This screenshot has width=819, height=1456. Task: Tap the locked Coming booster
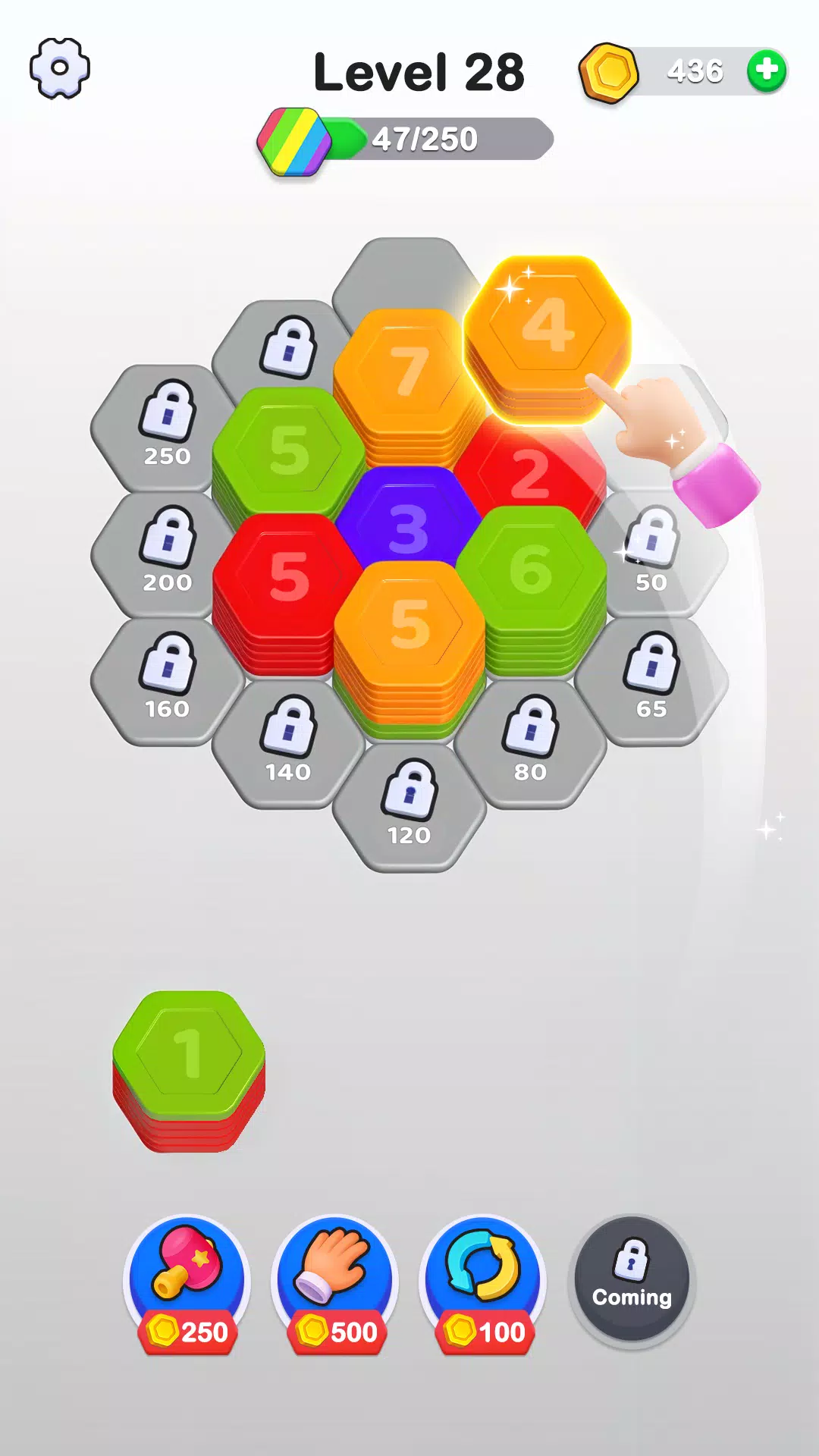631,1280
